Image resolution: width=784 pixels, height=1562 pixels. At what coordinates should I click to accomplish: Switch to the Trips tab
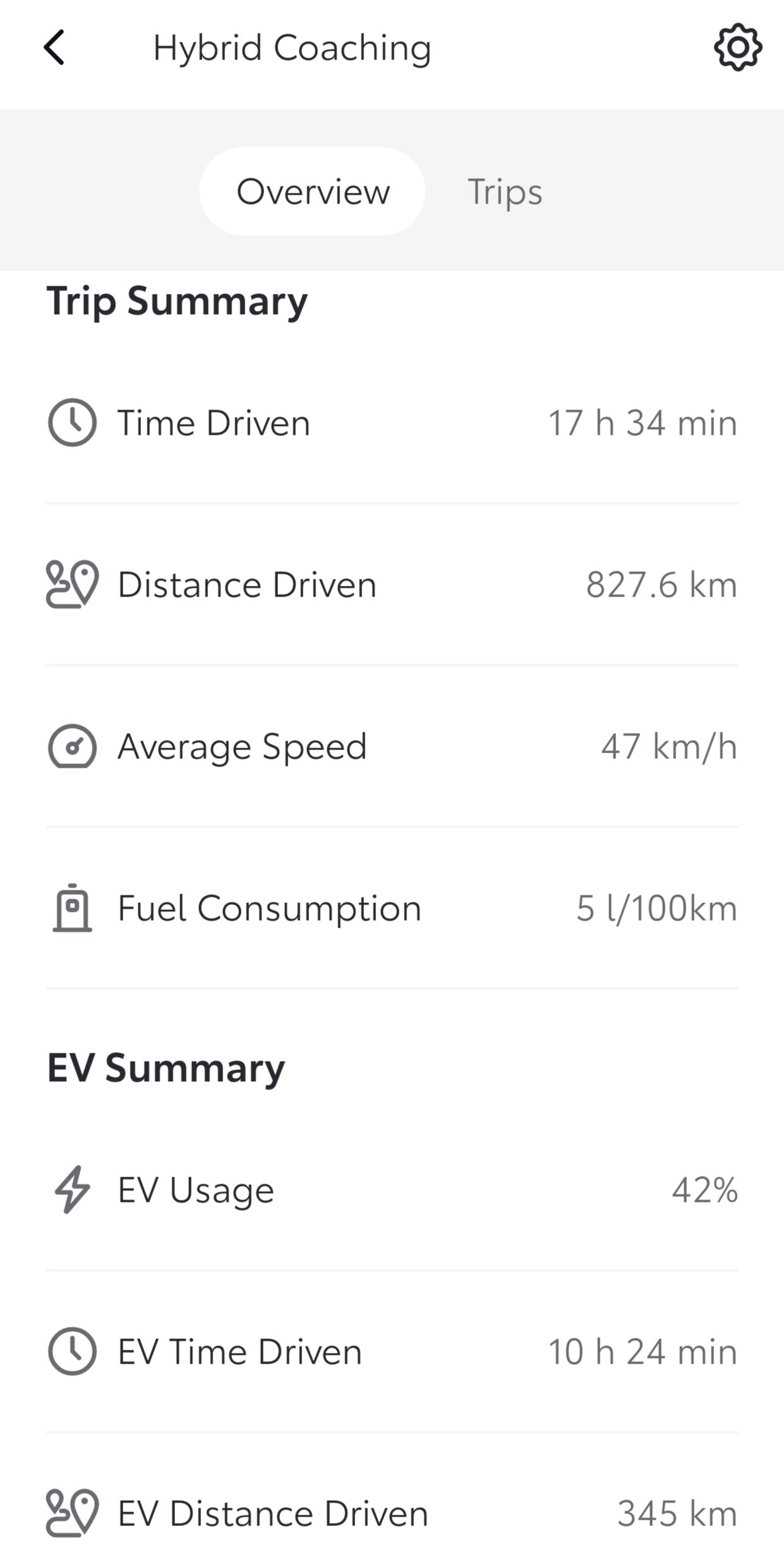pos(504,191)
